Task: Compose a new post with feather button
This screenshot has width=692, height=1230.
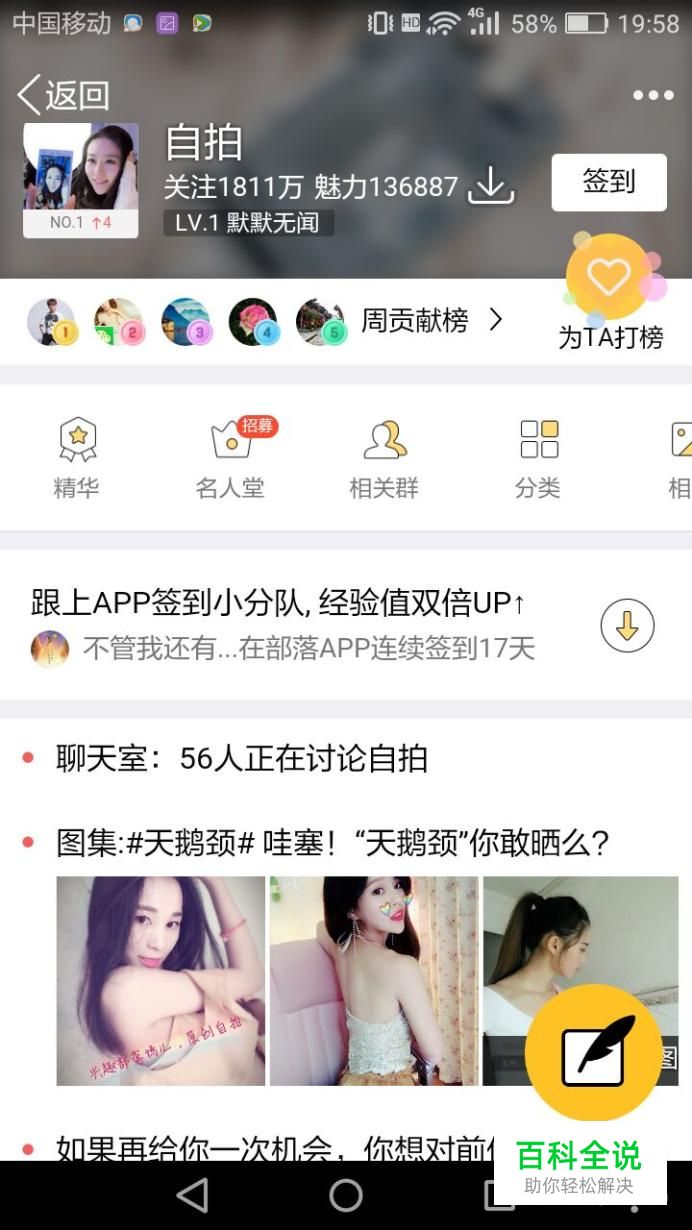Action: (x=594, y=1052)
